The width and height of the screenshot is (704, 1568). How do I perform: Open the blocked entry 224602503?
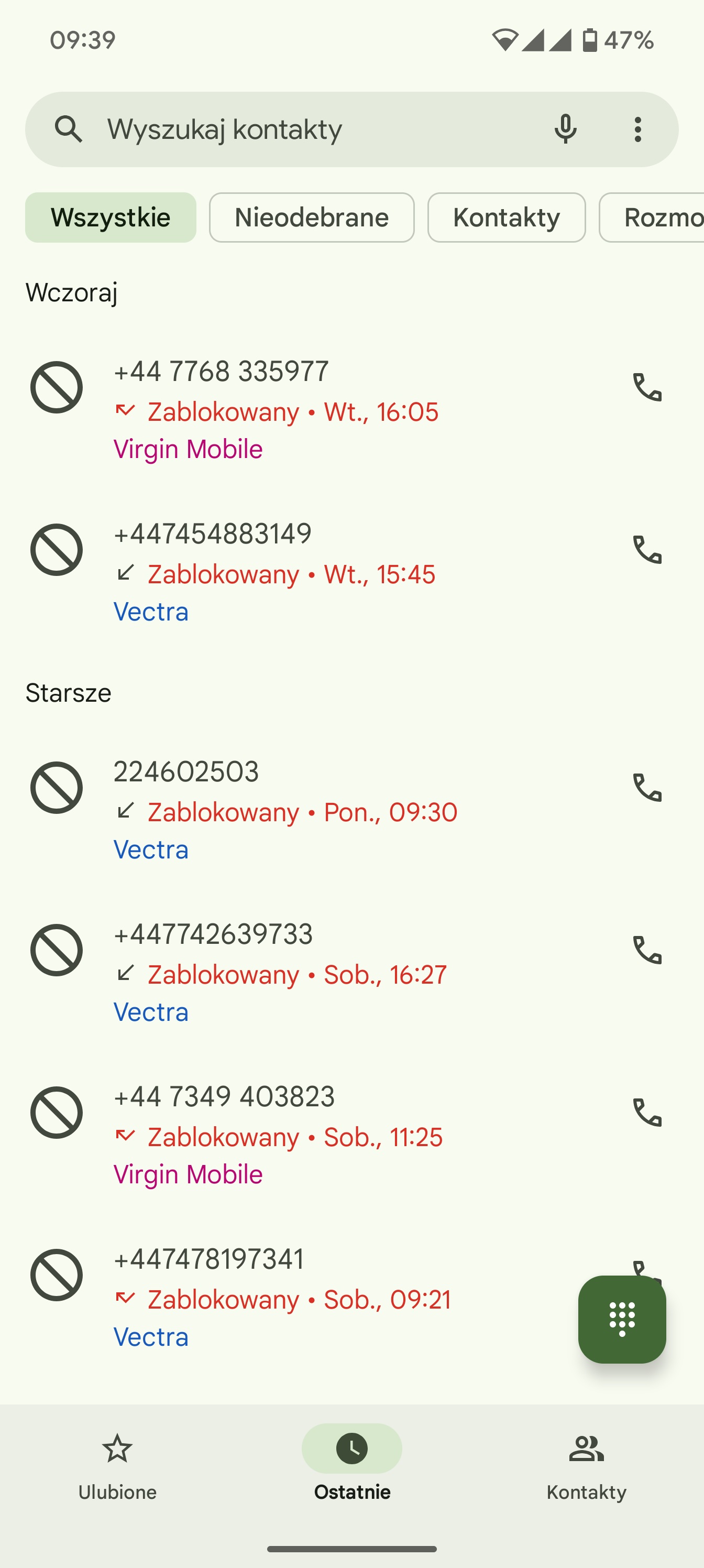point(304,810)
